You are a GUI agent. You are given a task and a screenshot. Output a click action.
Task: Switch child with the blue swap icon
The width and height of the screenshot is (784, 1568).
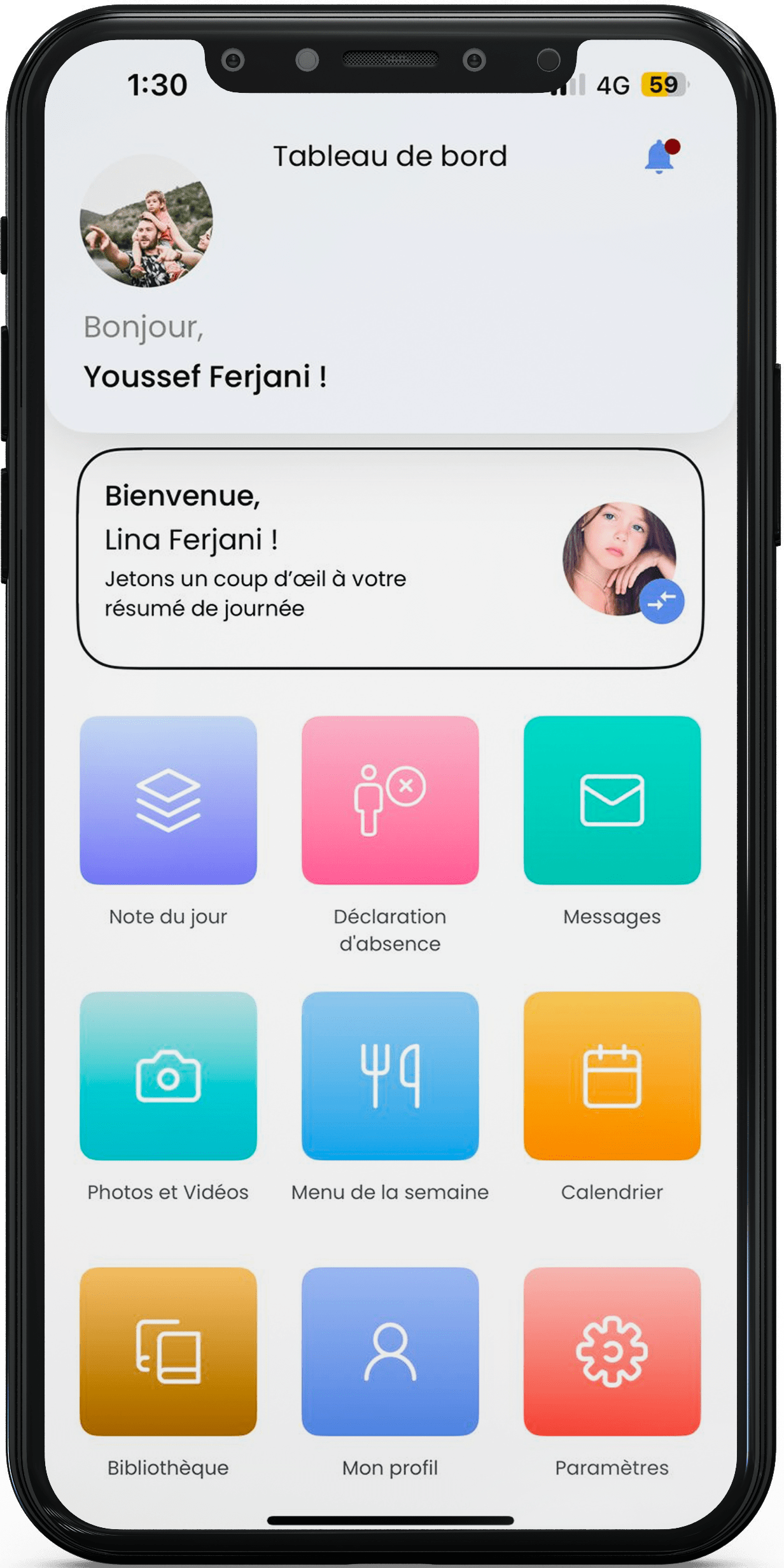pos(662,601)
